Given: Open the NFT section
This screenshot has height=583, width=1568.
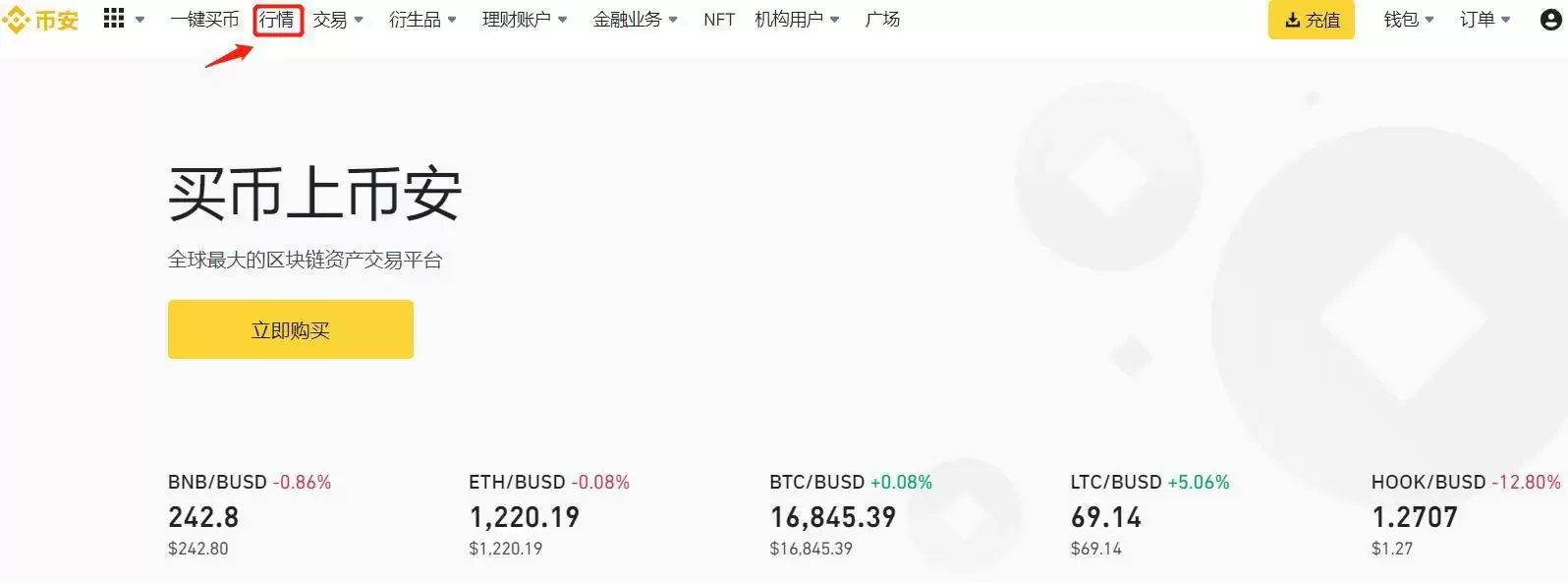Looking at the screenshot, I should tap(719, 20).
